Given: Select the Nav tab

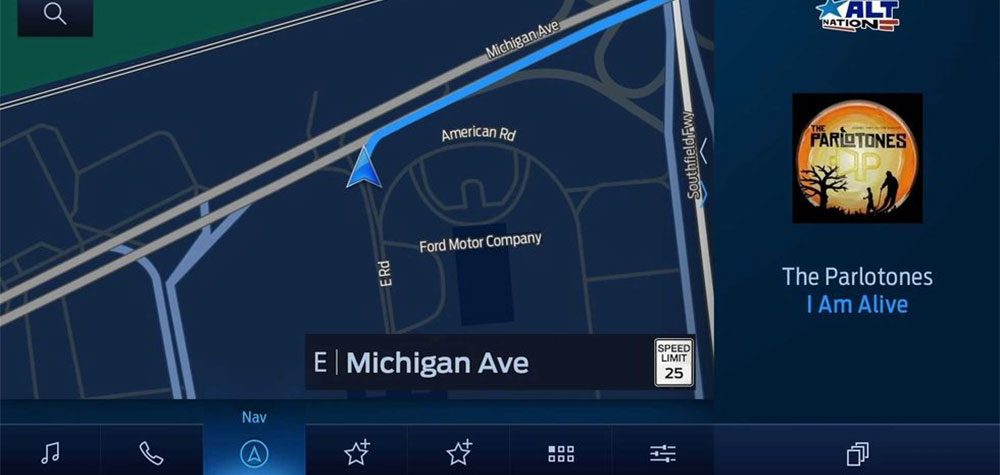Looking at the screenshot, I should point(254,452).
